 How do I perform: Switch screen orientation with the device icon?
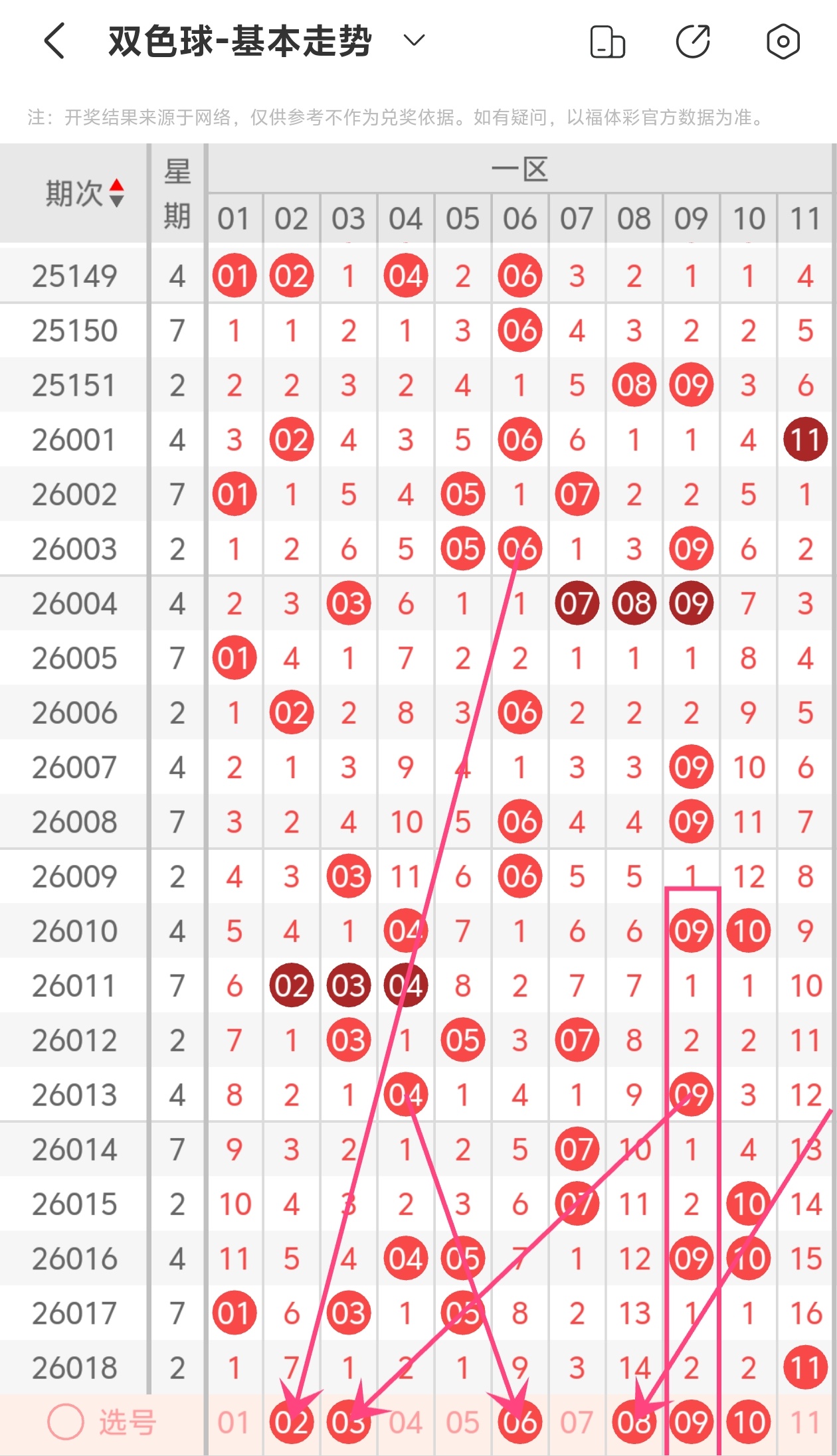[x=607, y=42]
